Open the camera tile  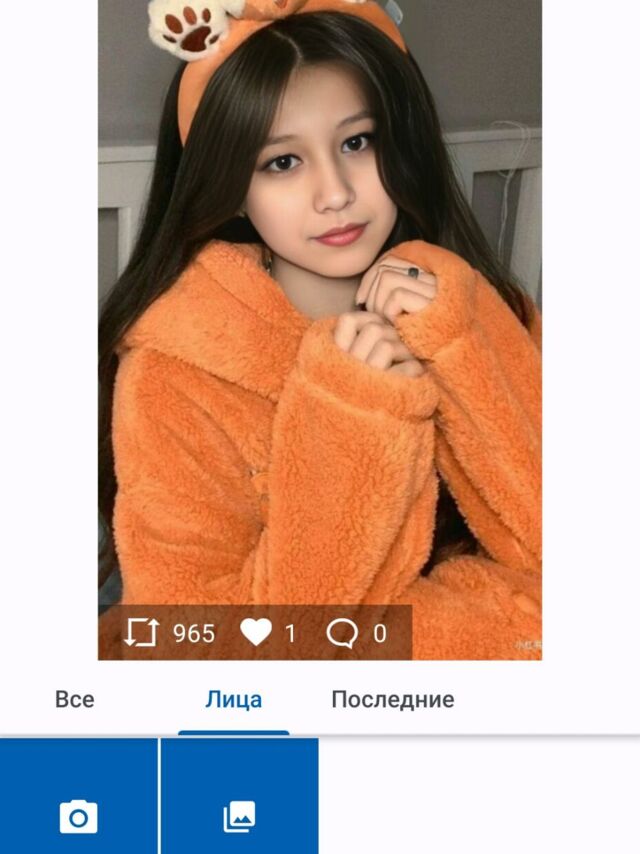click(x=78, y=796)
